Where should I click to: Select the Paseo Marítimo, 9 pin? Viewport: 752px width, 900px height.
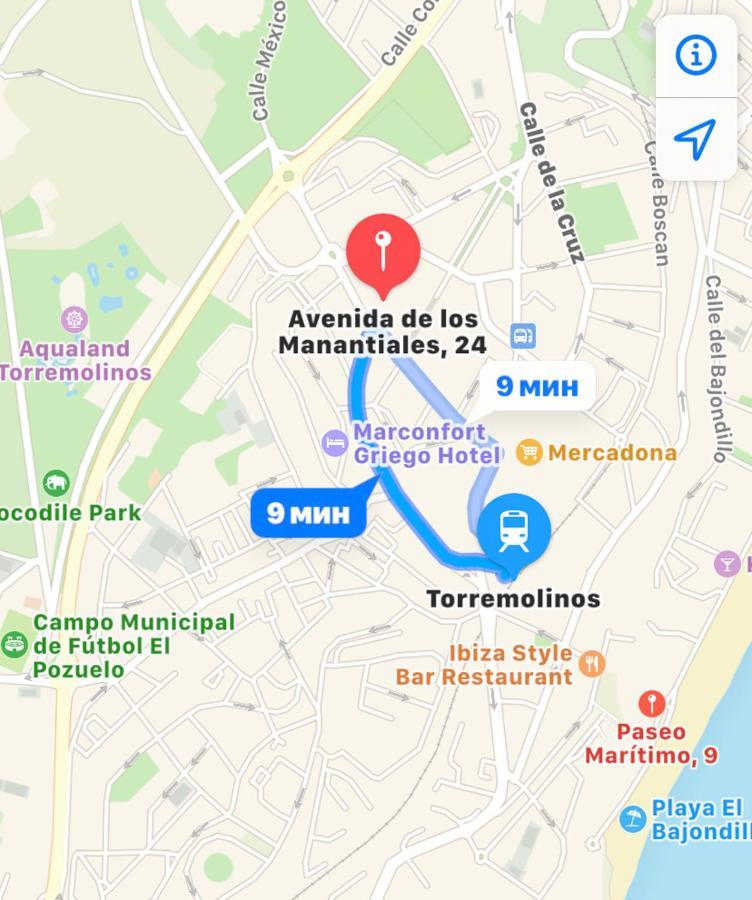[651, 703]
